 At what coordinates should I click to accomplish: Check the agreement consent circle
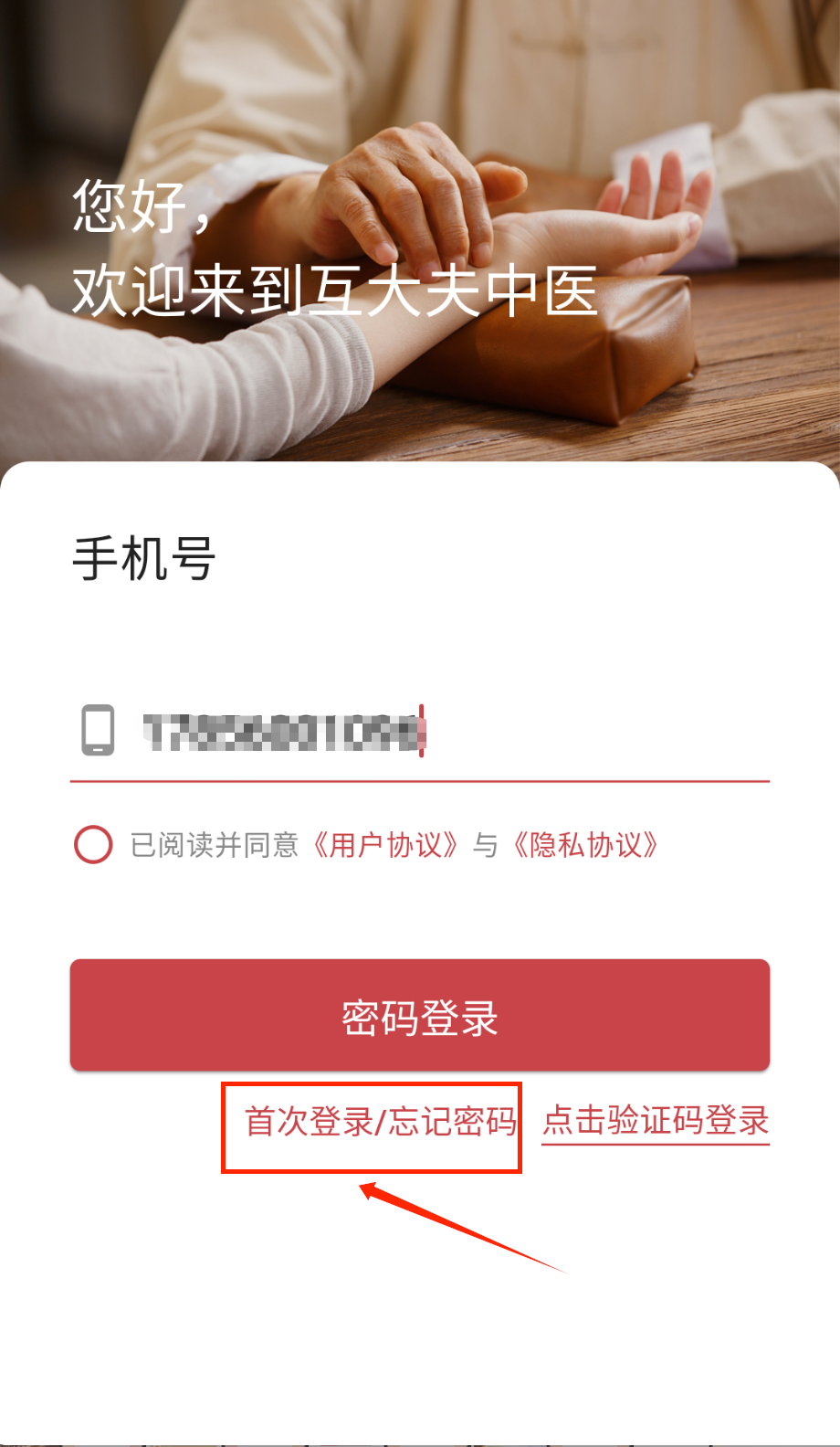(x=93, y=845)
